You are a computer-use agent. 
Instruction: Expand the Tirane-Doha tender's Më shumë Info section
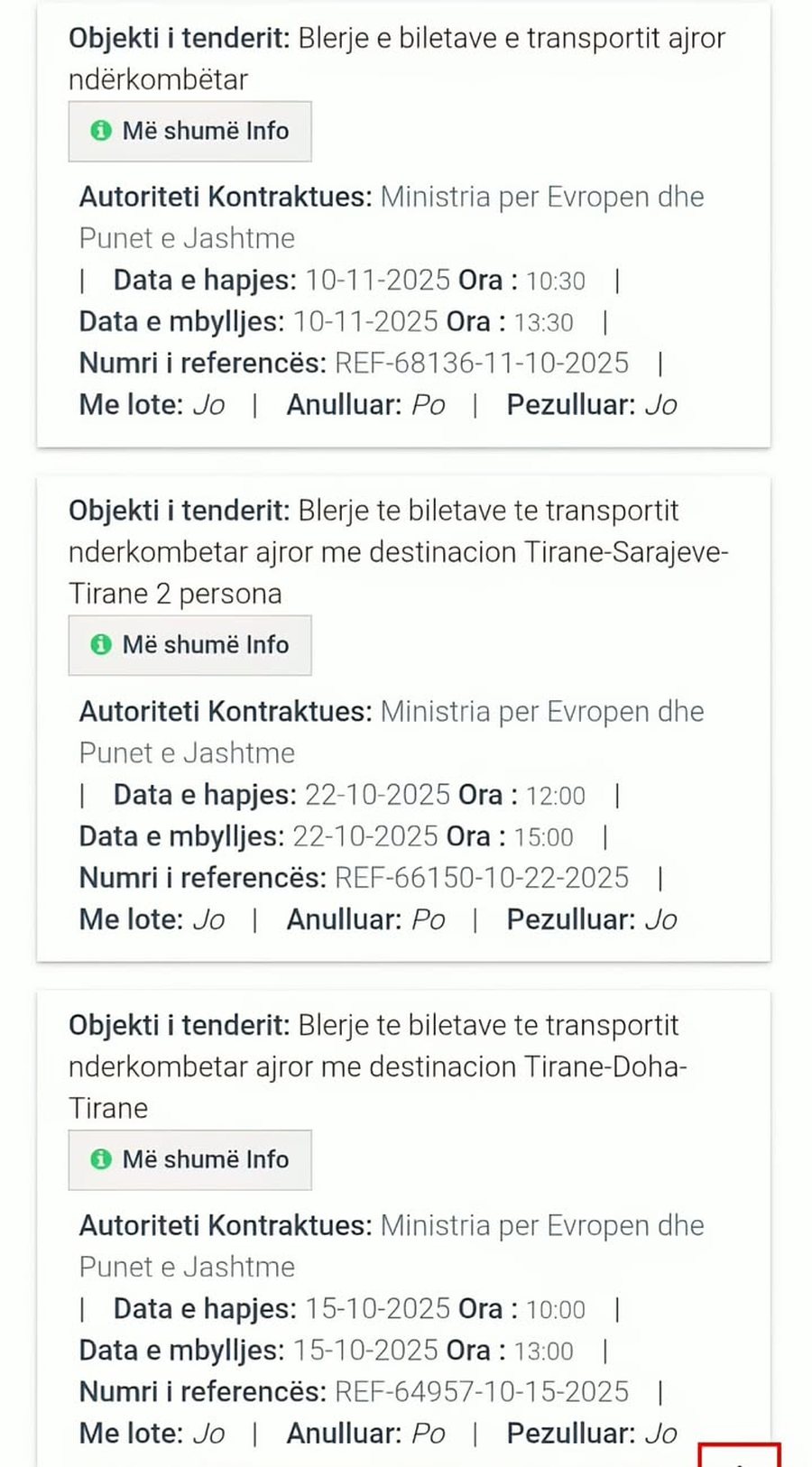pyautogui.click(x=189, y=1159)
